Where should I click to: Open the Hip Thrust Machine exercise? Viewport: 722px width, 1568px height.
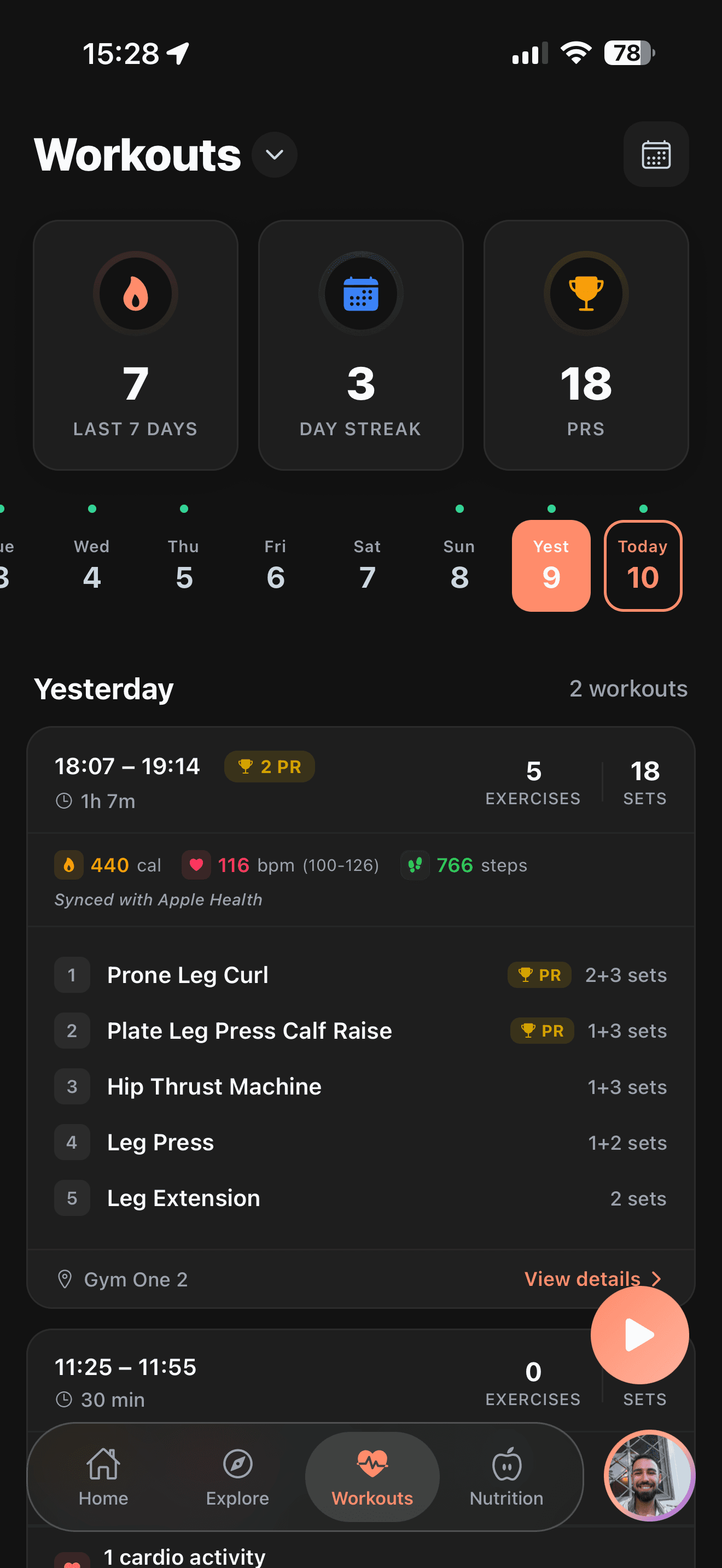tap(214, 1086)
